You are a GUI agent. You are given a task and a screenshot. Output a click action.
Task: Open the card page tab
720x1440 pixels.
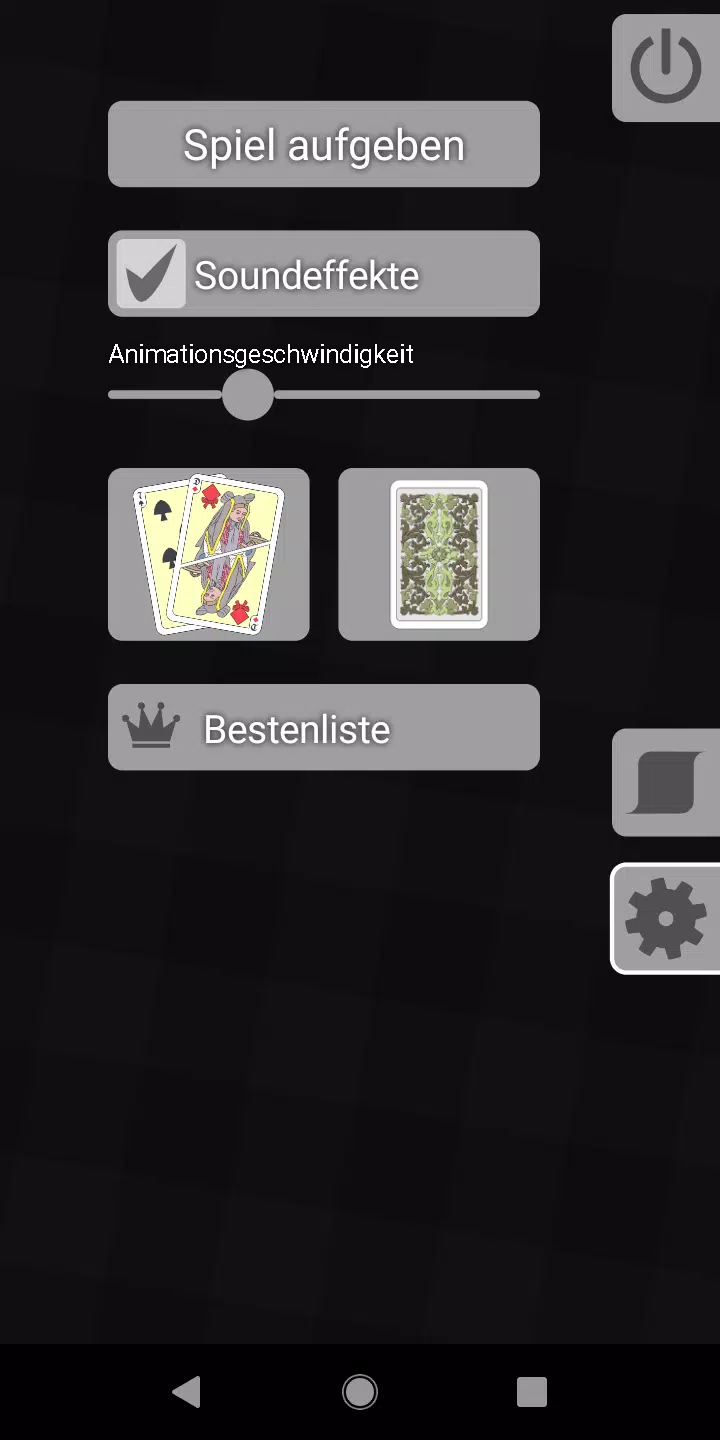(667, 783)
